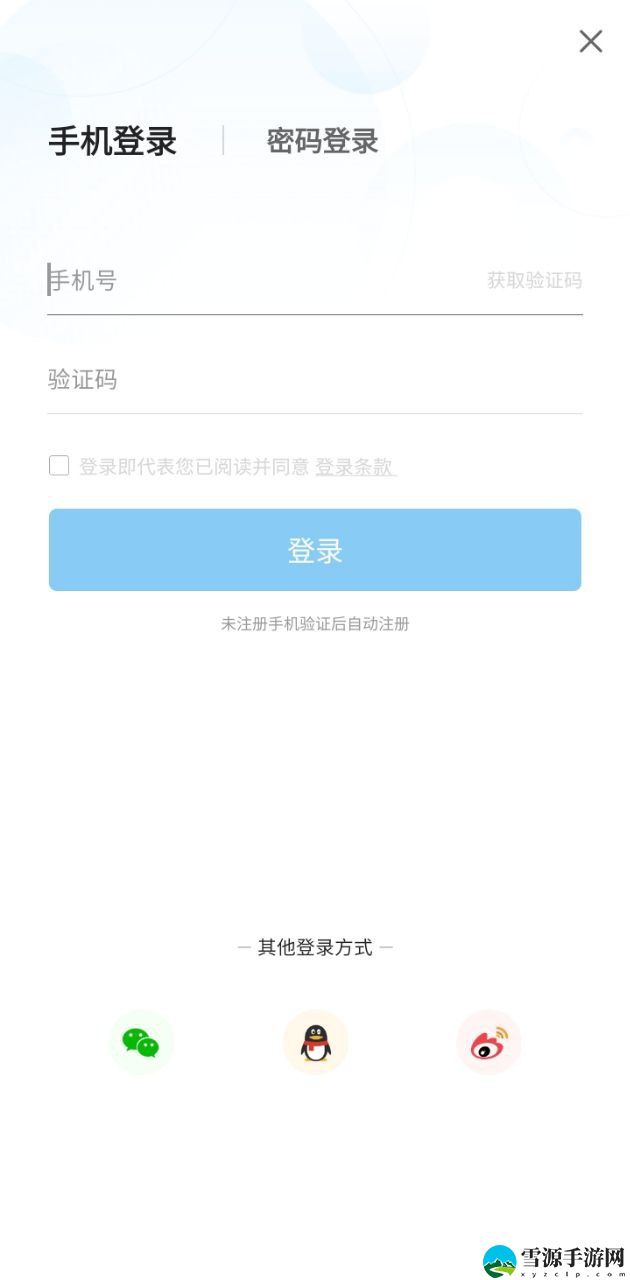
Task: Focus the 验证码 input field
Action: [314, 380]
